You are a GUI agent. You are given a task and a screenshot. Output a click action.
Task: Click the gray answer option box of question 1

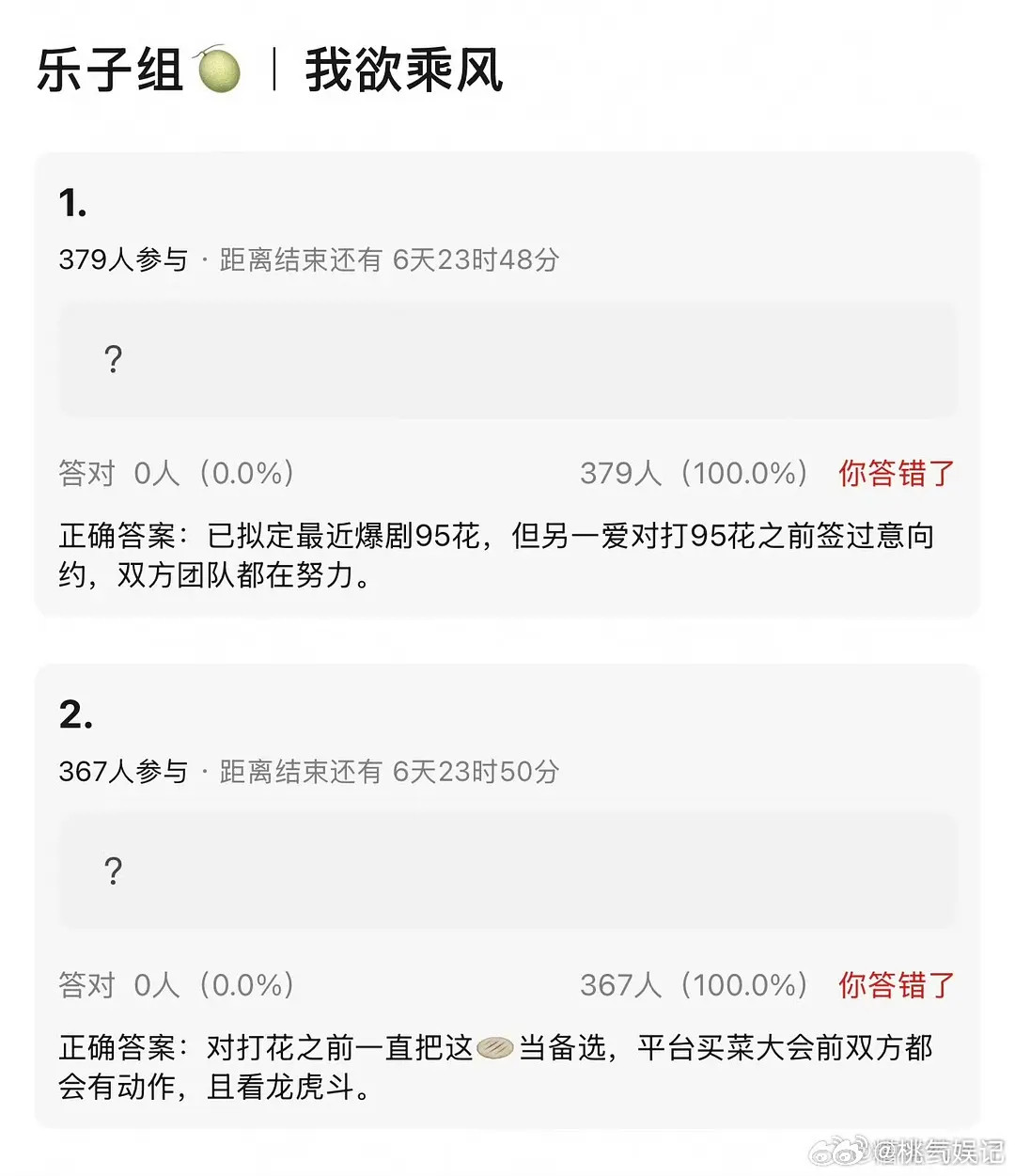click(x=507, y=360)
